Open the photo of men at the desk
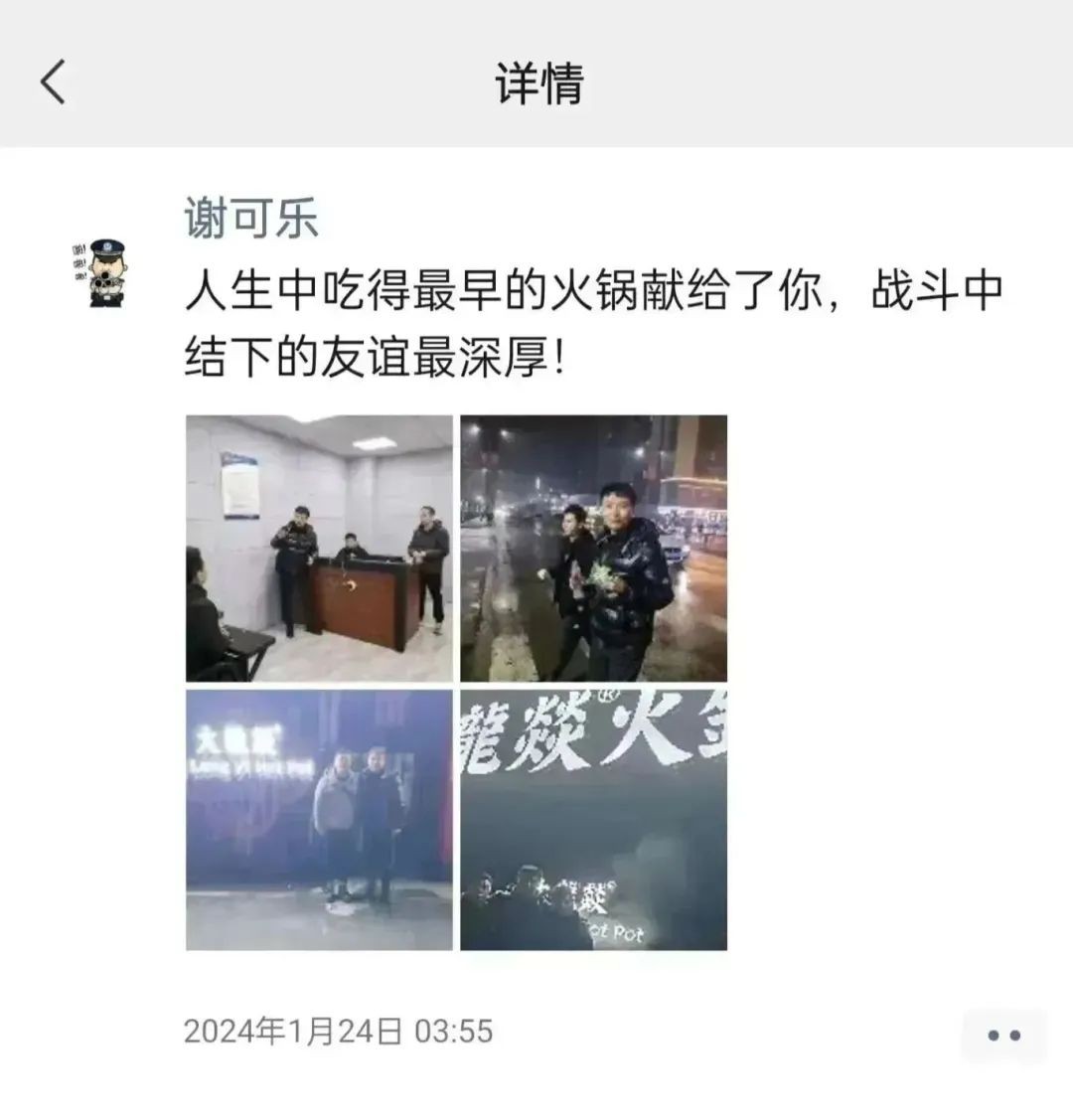This screenshot has width=1073, height=1120. click(x=319, y=548)
